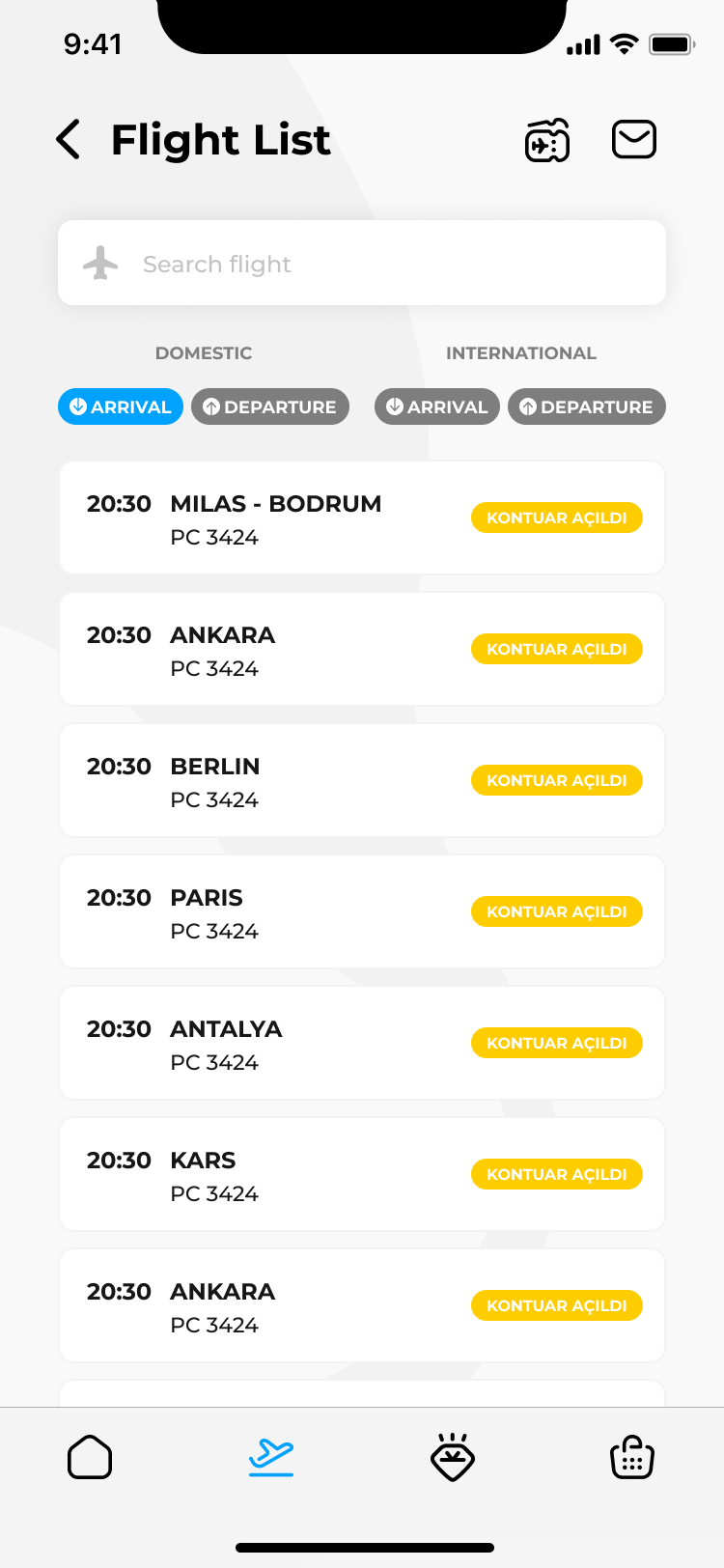The image size is (724, 1568).
Task: Select the Kars flight
Action: click(x=362, y=1174)
